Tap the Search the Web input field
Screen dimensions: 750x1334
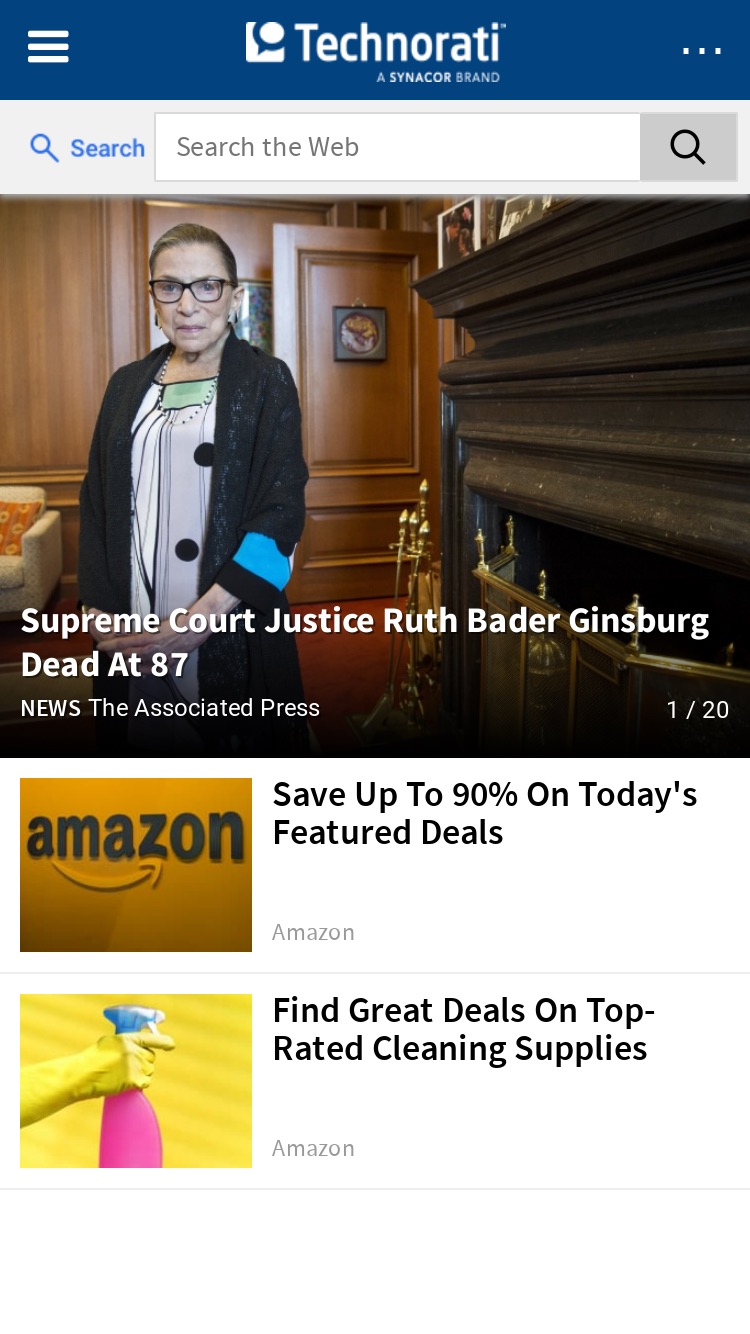[398, 147]
